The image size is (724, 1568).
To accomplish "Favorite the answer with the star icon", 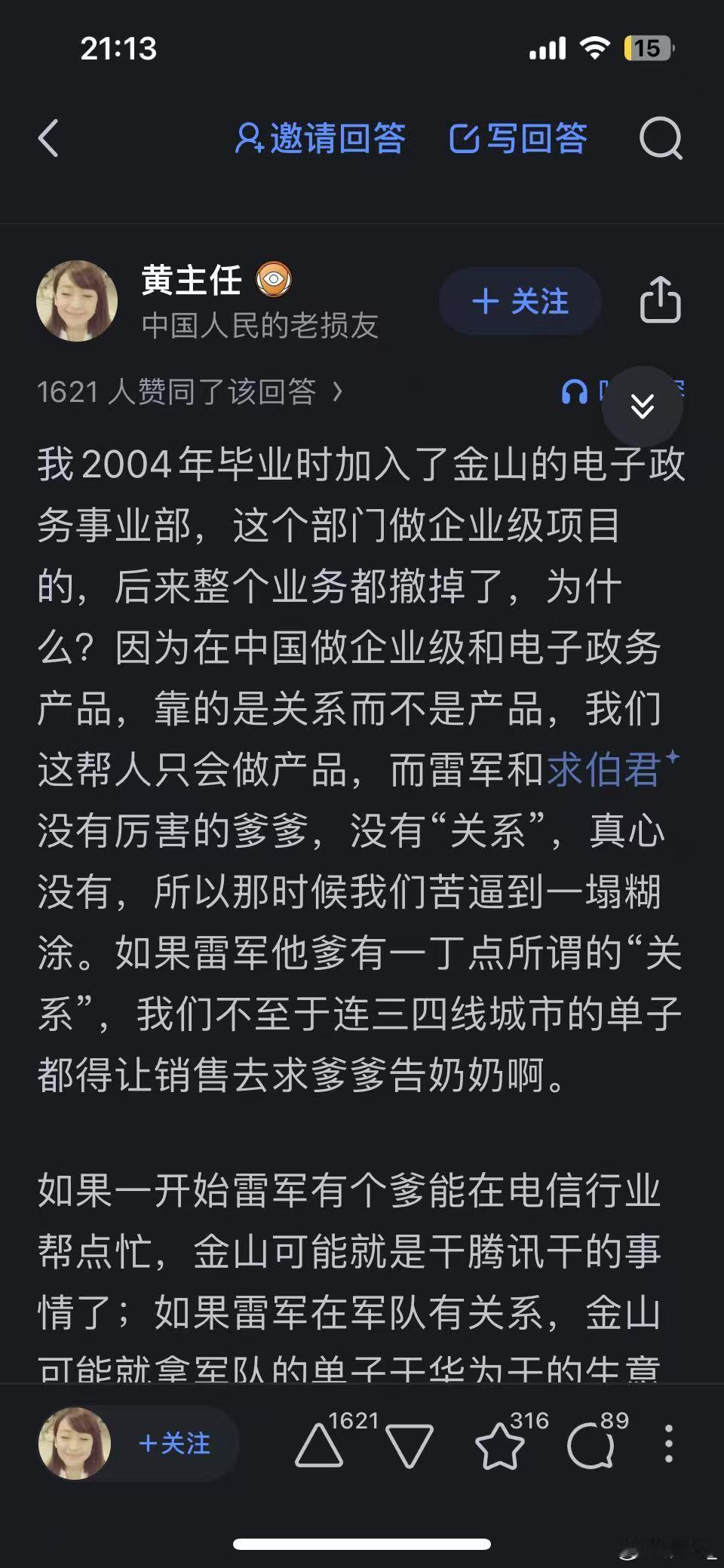I will (500, 1445).
